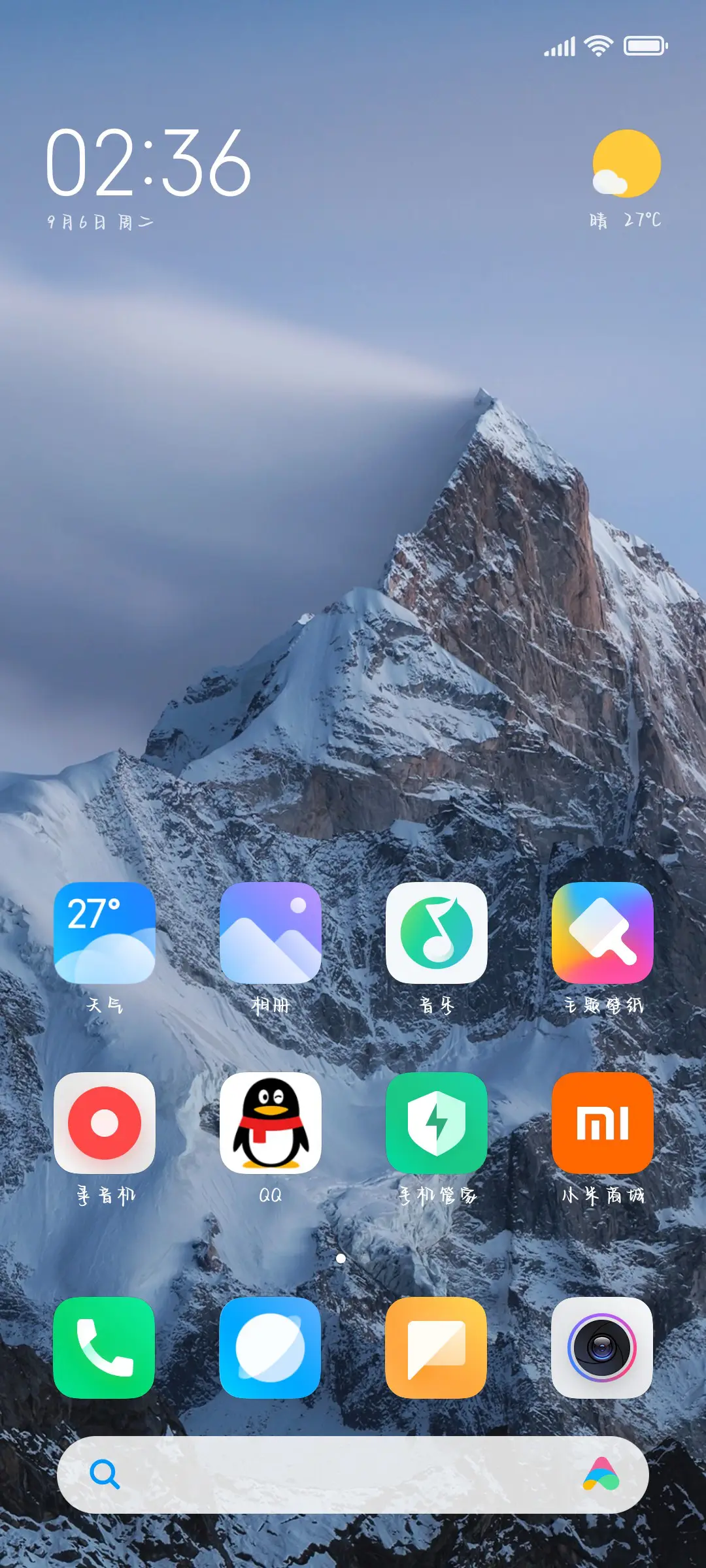This screenshot has height=1568, width=706.
Task: Launch the camera from the dock
Action: [603, 1347]
